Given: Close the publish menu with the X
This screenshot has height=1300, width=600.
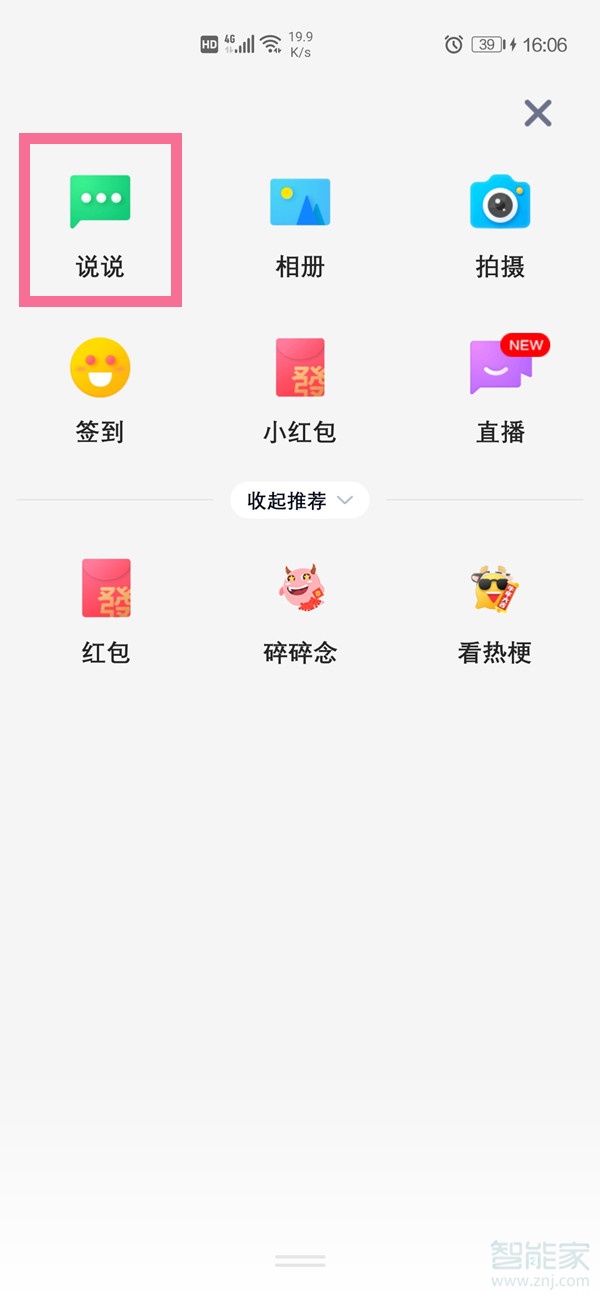Looking at the screenshot, I should click(x=538, y=113).
